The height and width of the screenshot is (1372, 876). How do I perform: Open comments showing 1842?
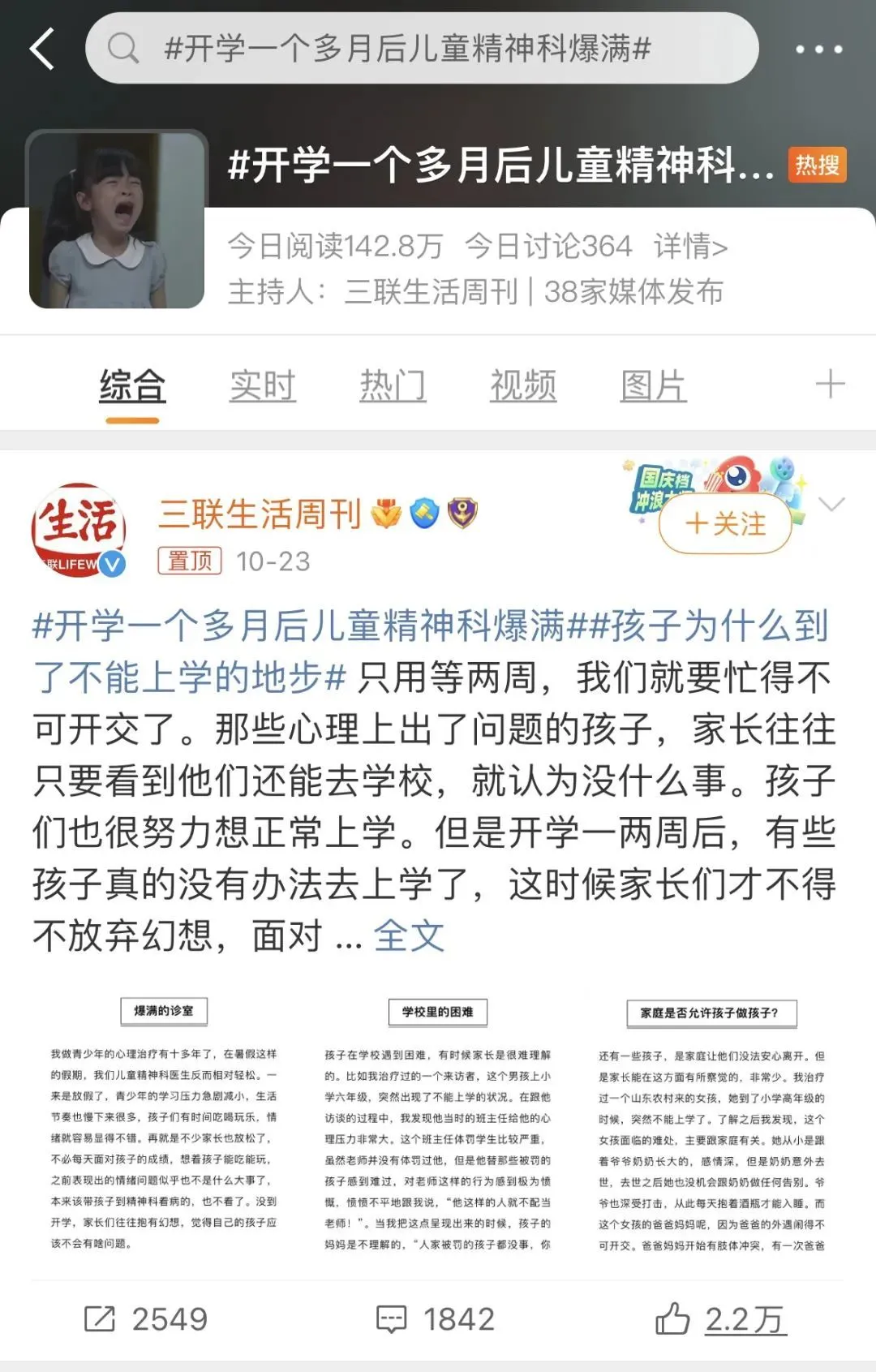(x=436, y=1319)
